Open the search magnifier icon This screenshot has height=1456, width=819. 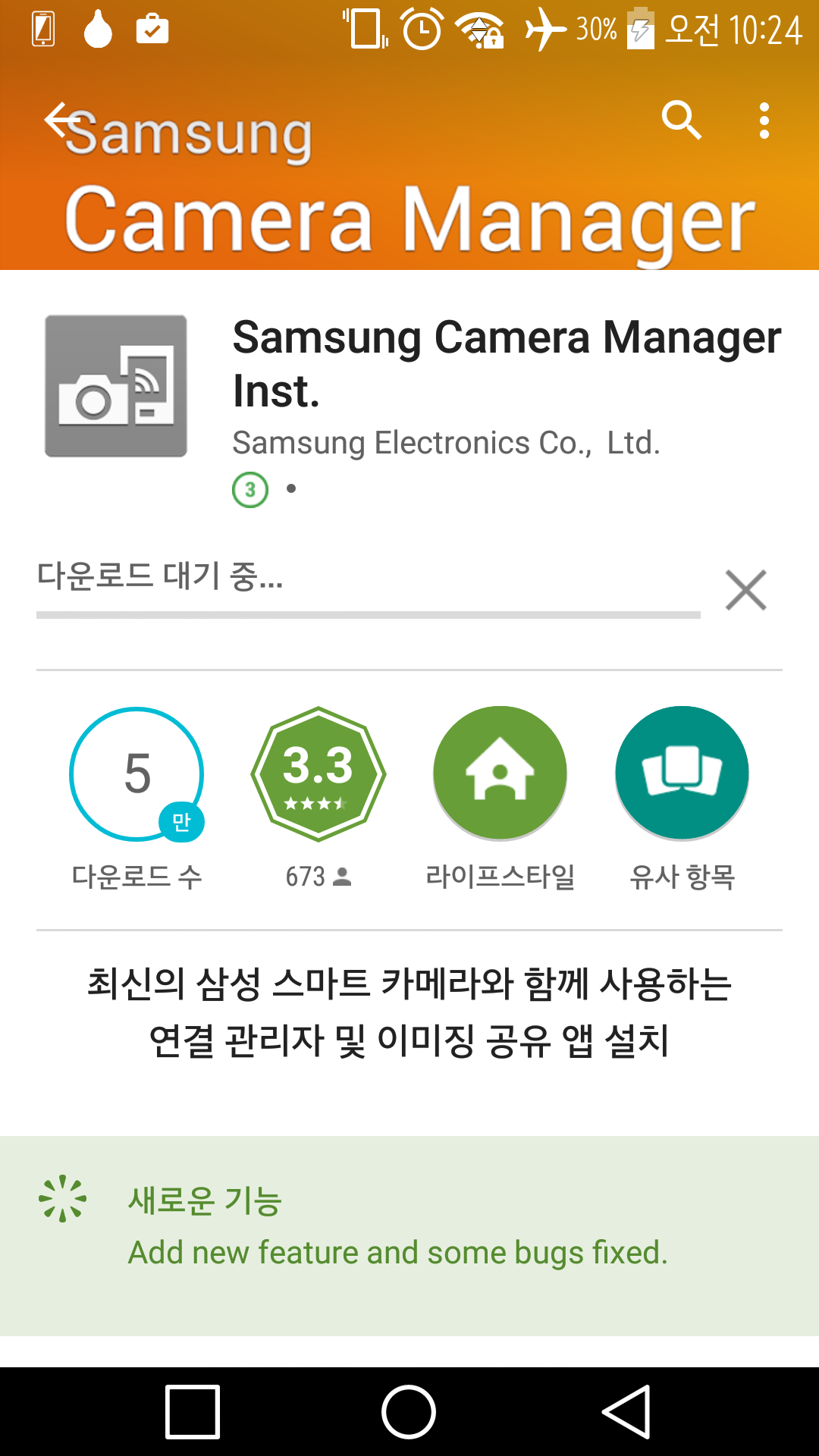tap(681, 120)
